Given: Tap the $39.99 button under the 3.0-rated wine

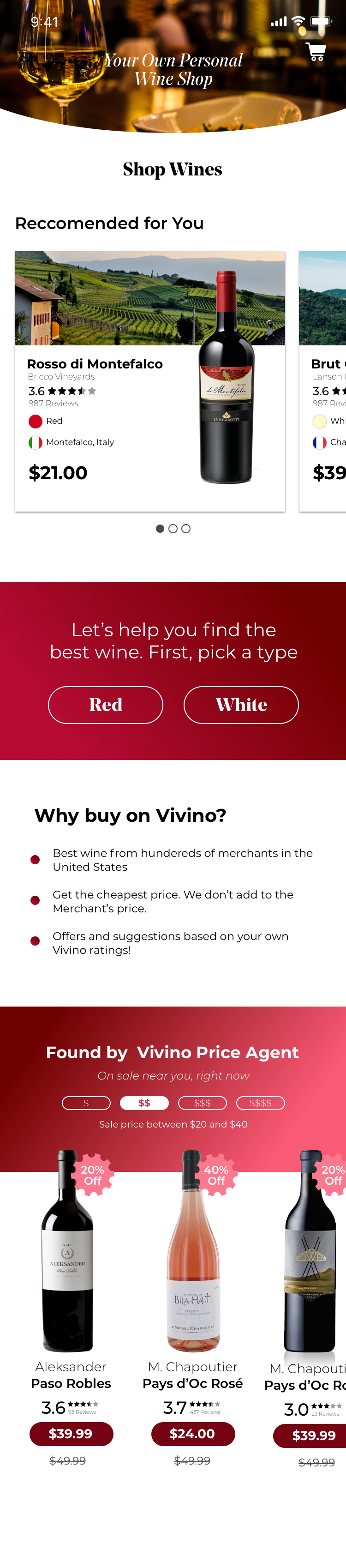Looking at the screenshot, I should coord(313,1435).
